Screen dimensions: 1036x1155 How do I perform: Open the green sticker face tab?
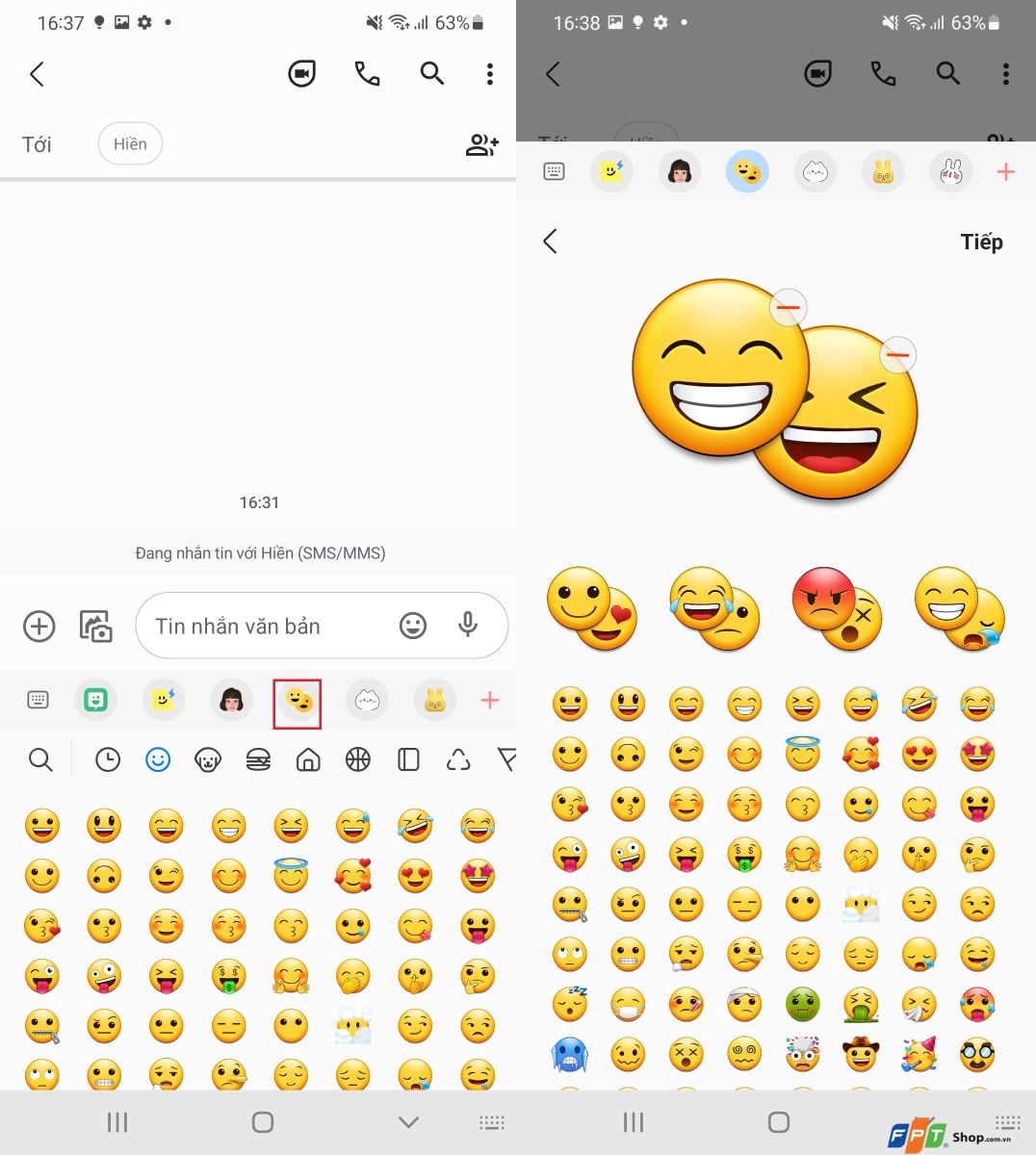95,701
